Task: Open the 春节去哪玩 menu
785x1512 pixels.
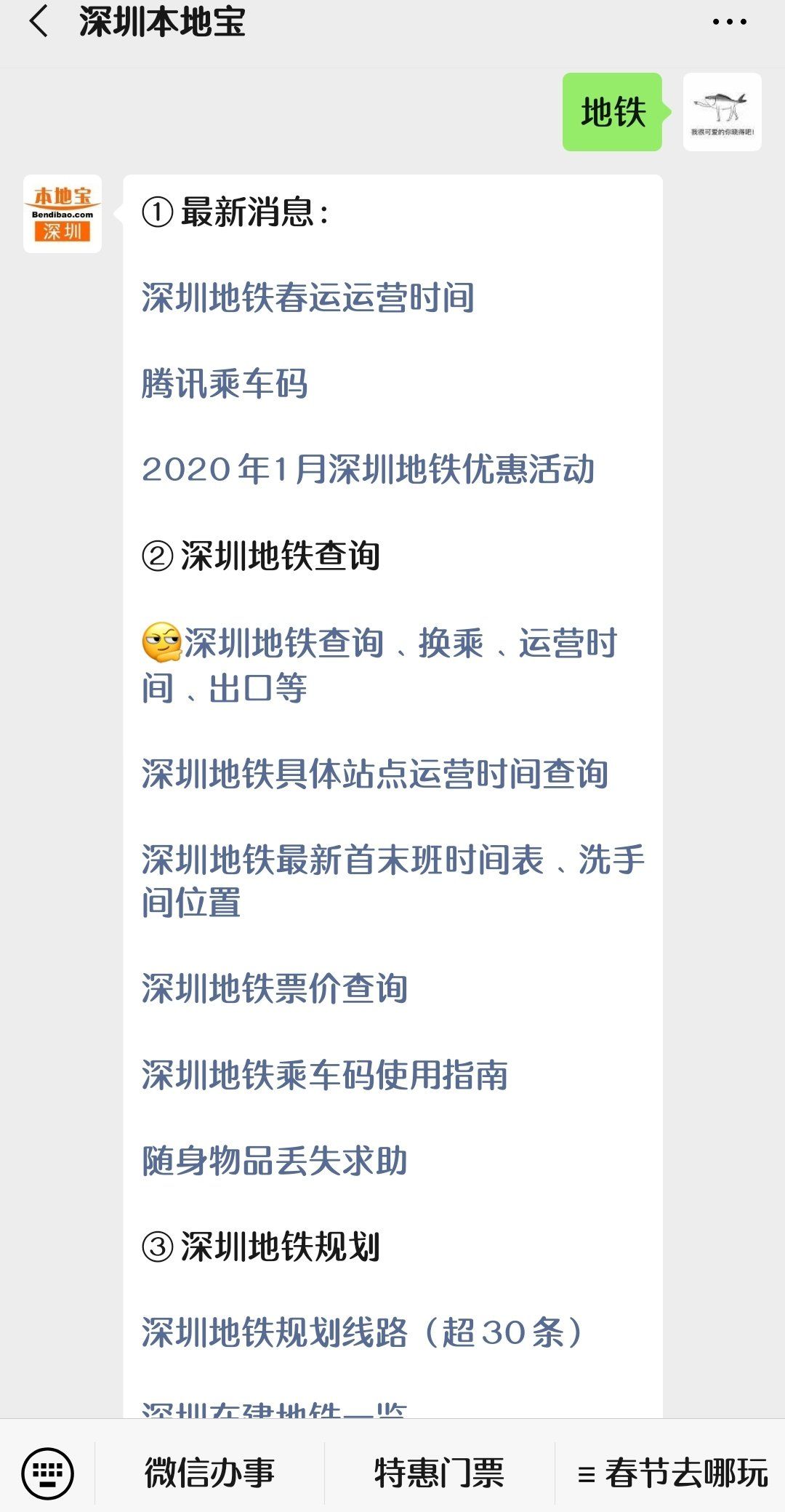Action: [x=672, y=1473]
